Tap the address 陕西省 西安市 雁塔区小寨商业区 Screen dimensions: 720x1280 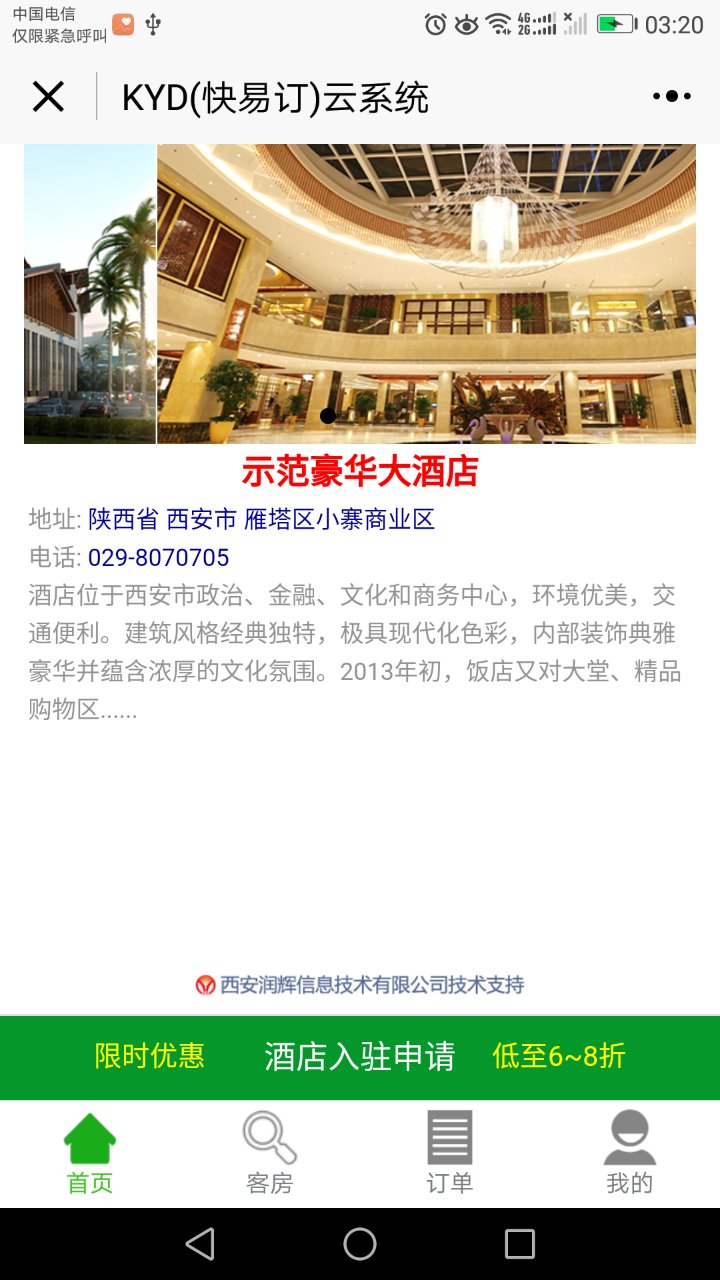click(261, 519)
